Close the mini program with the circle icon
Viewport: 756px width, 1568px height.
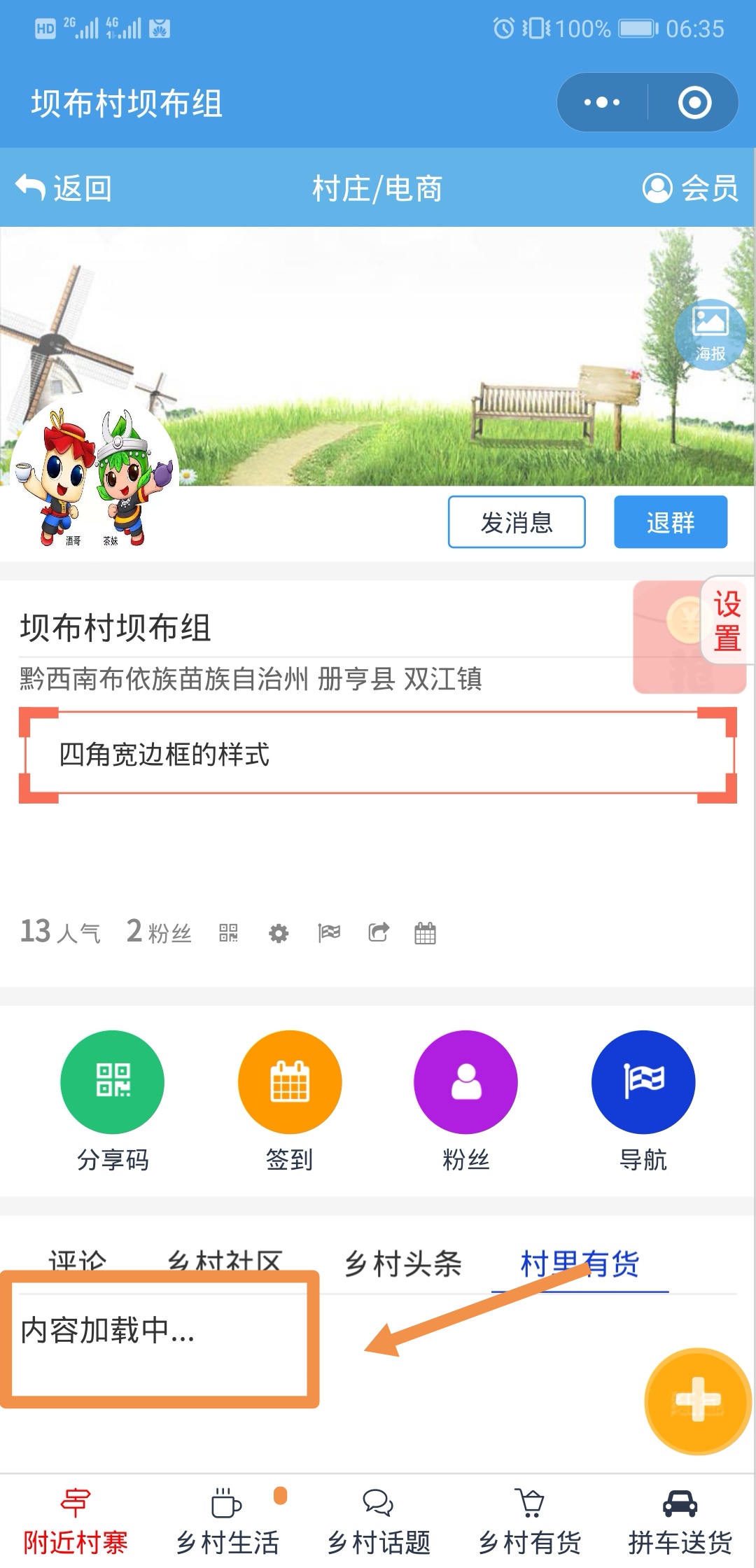(x=694, y=102)
